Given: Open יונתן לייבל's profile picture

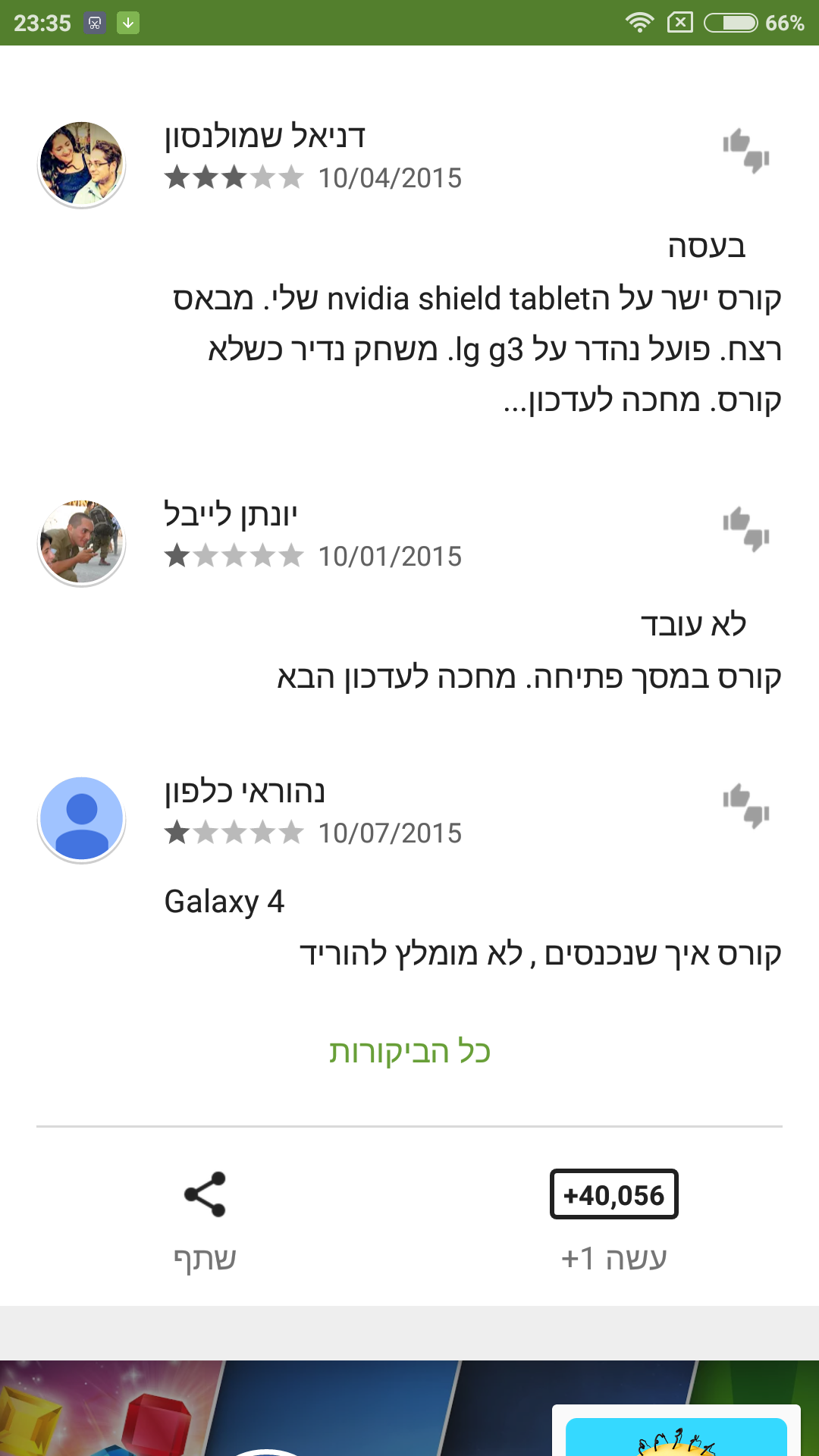Looking at the screenshot, I should 82,543.
